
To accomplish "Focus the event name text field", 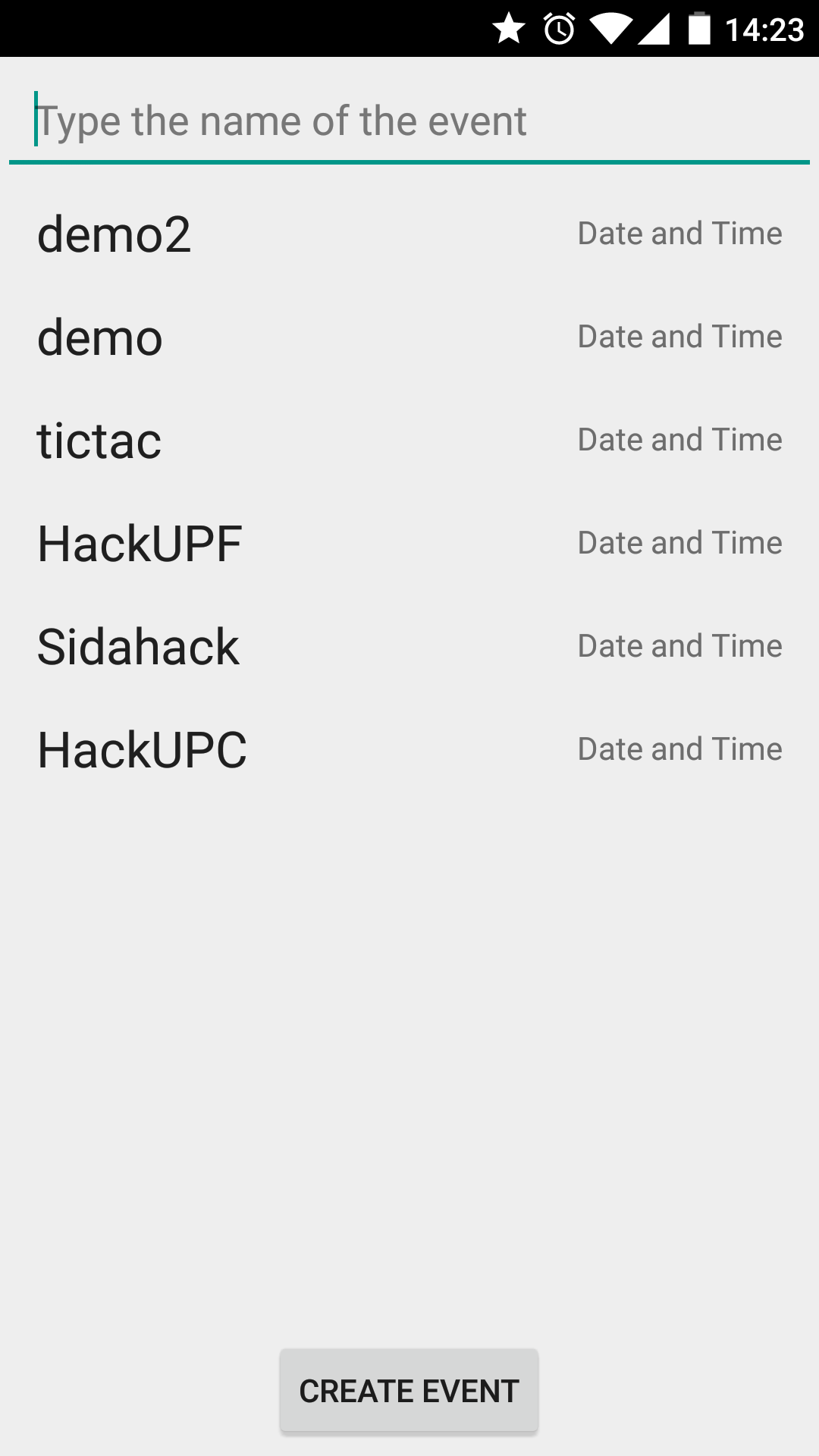I will (x=409, y=121).
